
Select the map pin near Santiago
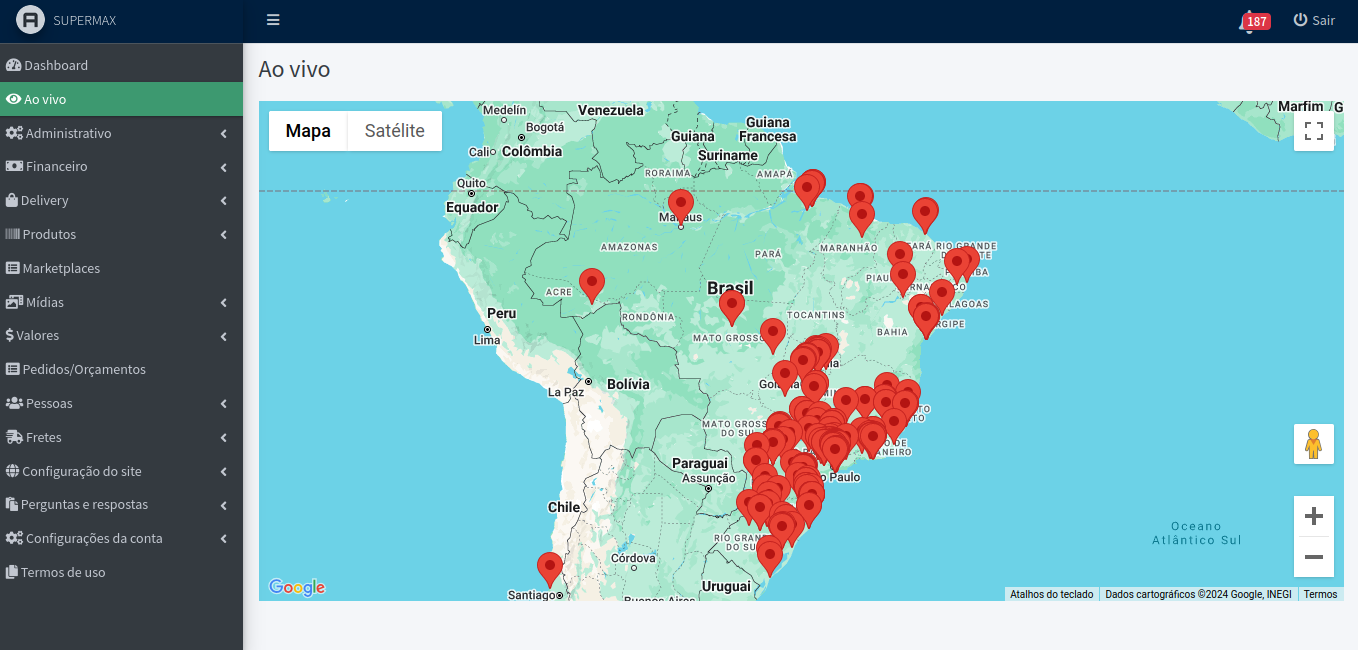pos(549,568)
